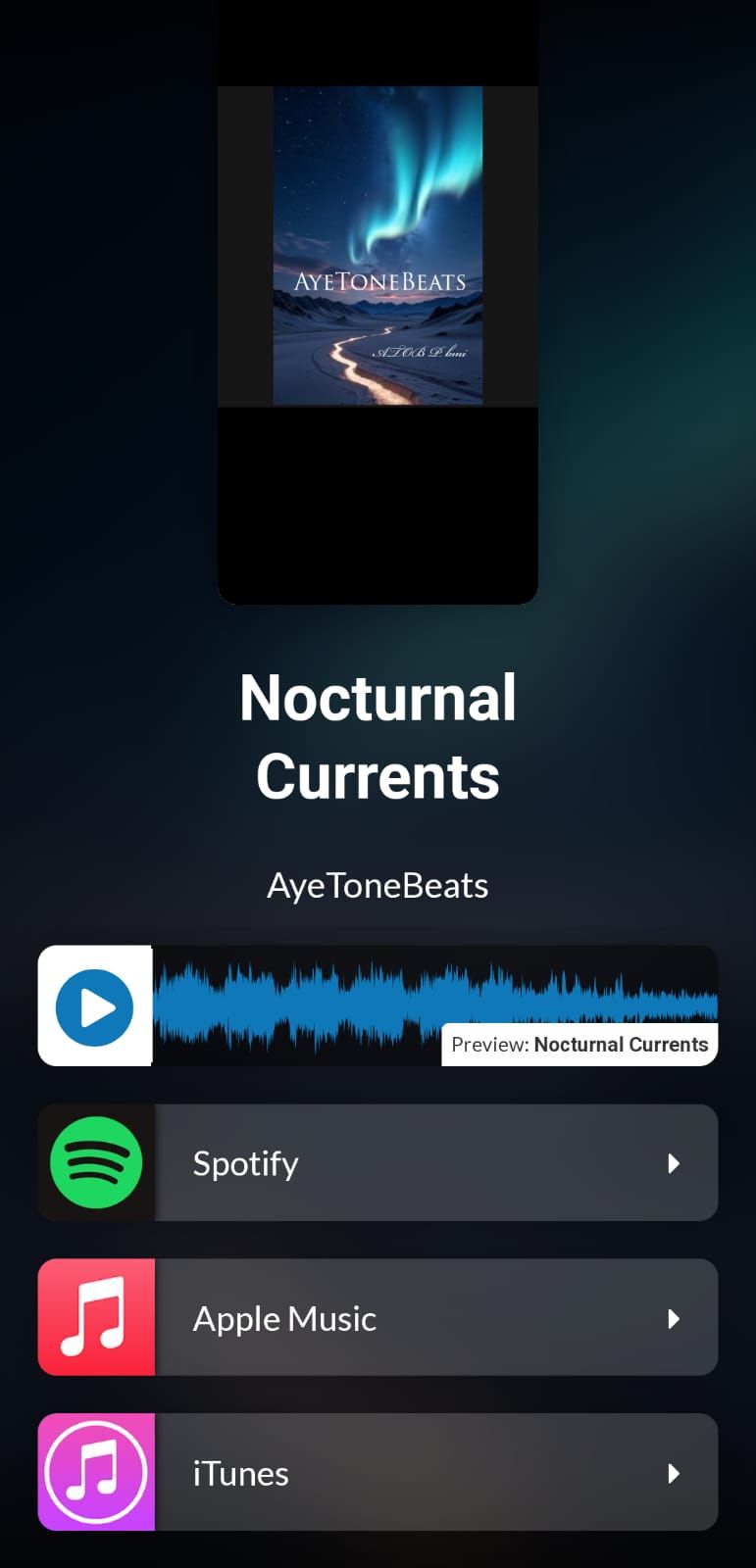Play the Nocturnal Currents preview
The height and width of the screenshot is (1568, 756).
(x=94, y=1006)
